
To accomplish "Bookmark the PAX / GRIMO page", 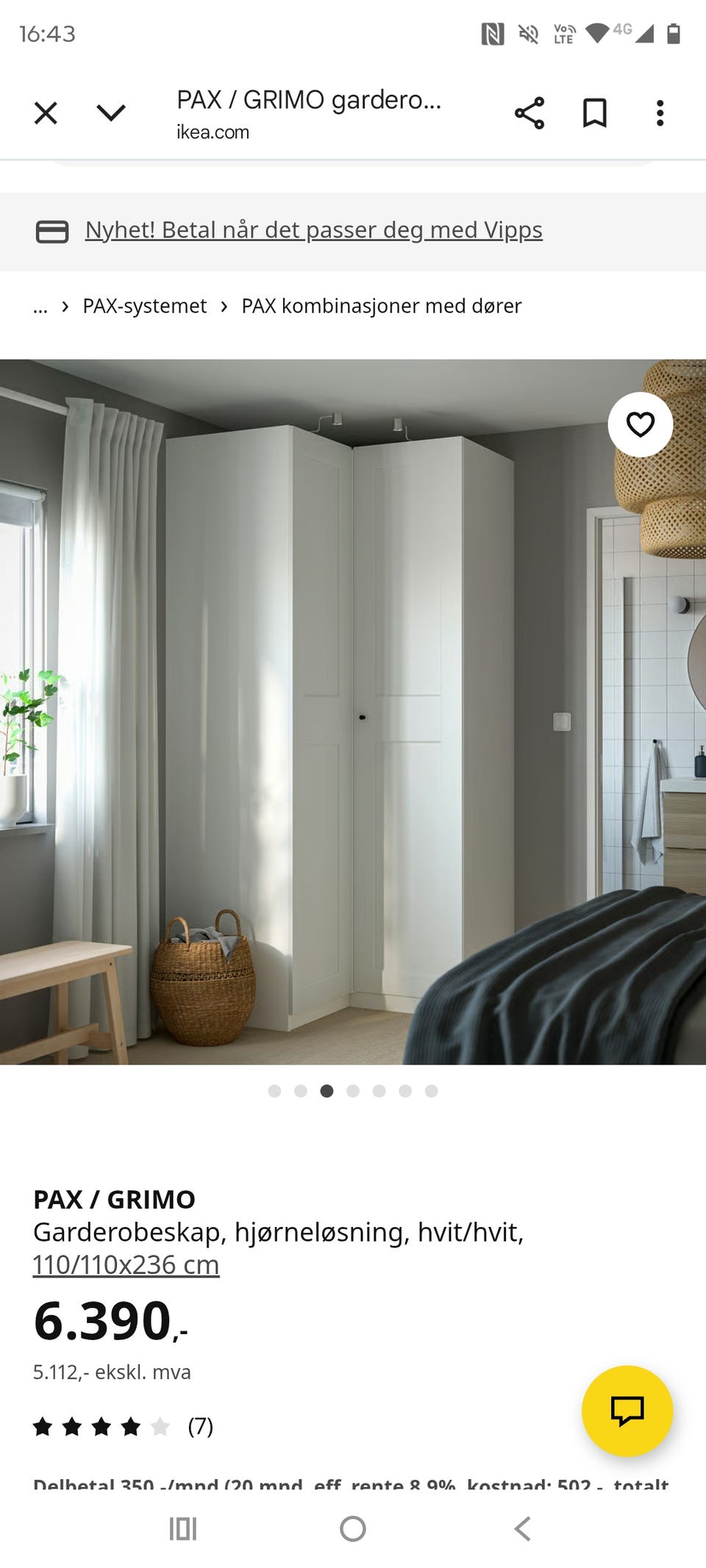I will 595,112.
